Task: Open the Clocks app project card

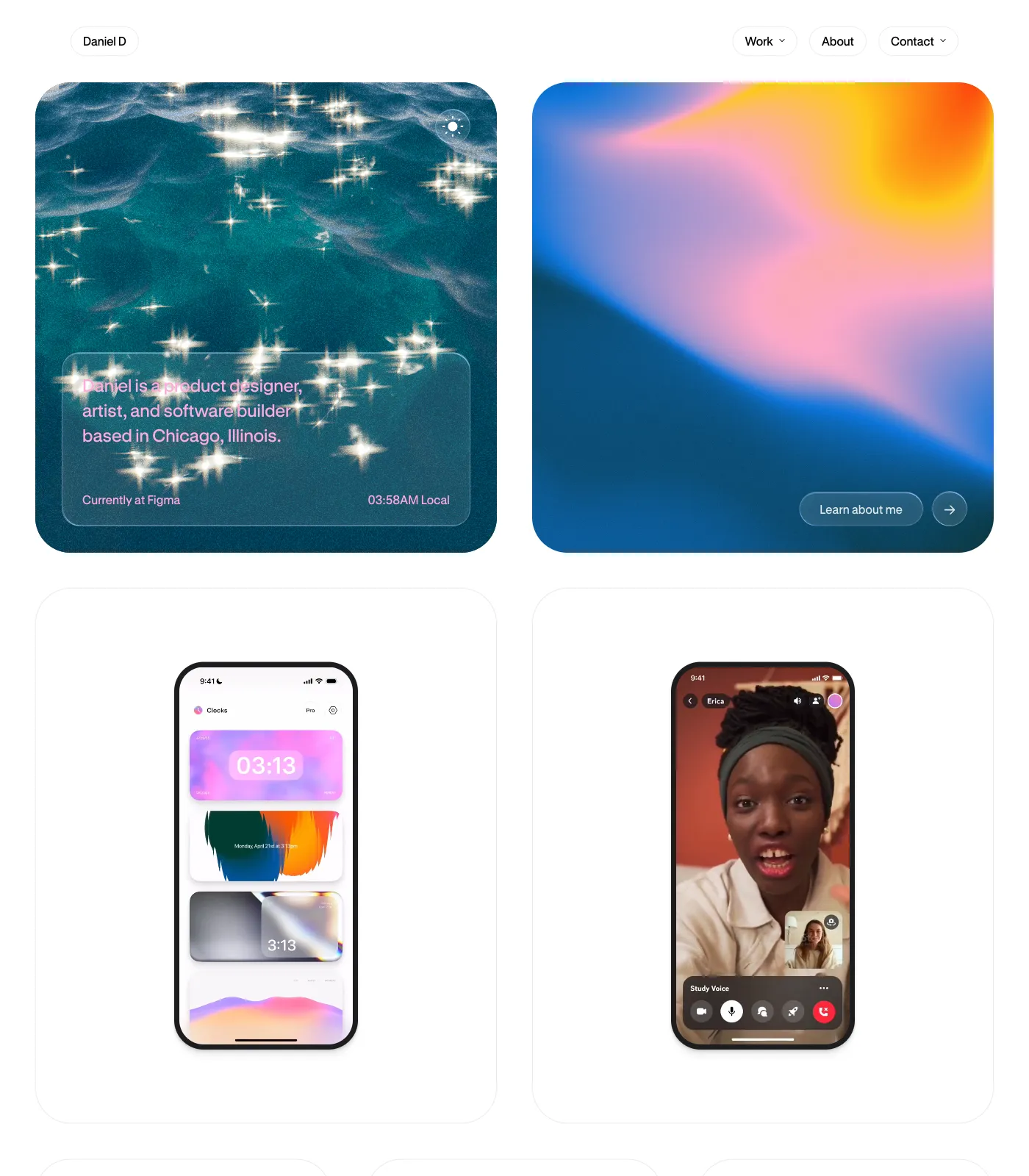Action: pos(266,855)
